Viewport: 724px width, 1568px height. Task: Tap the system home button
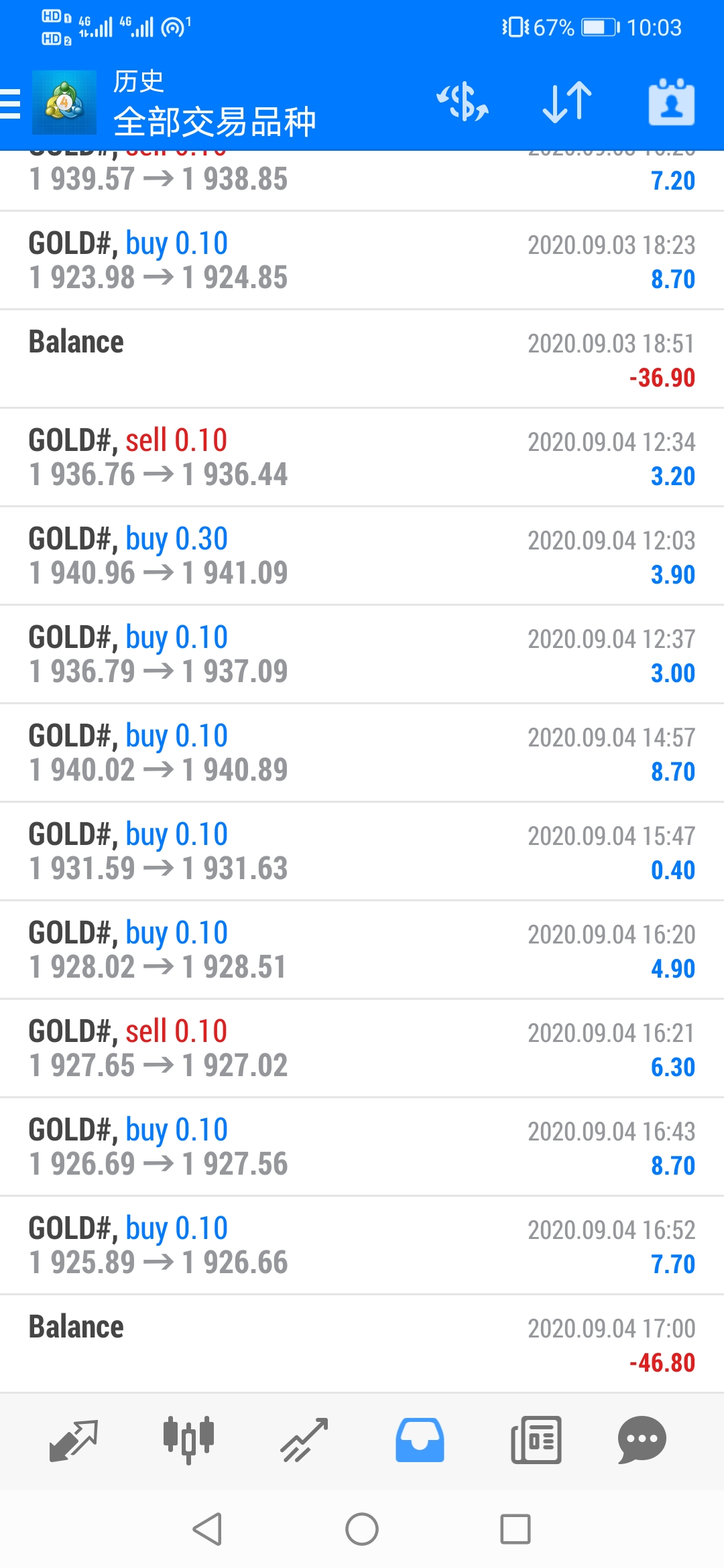pyautogui.click(x=362, y=1529)
